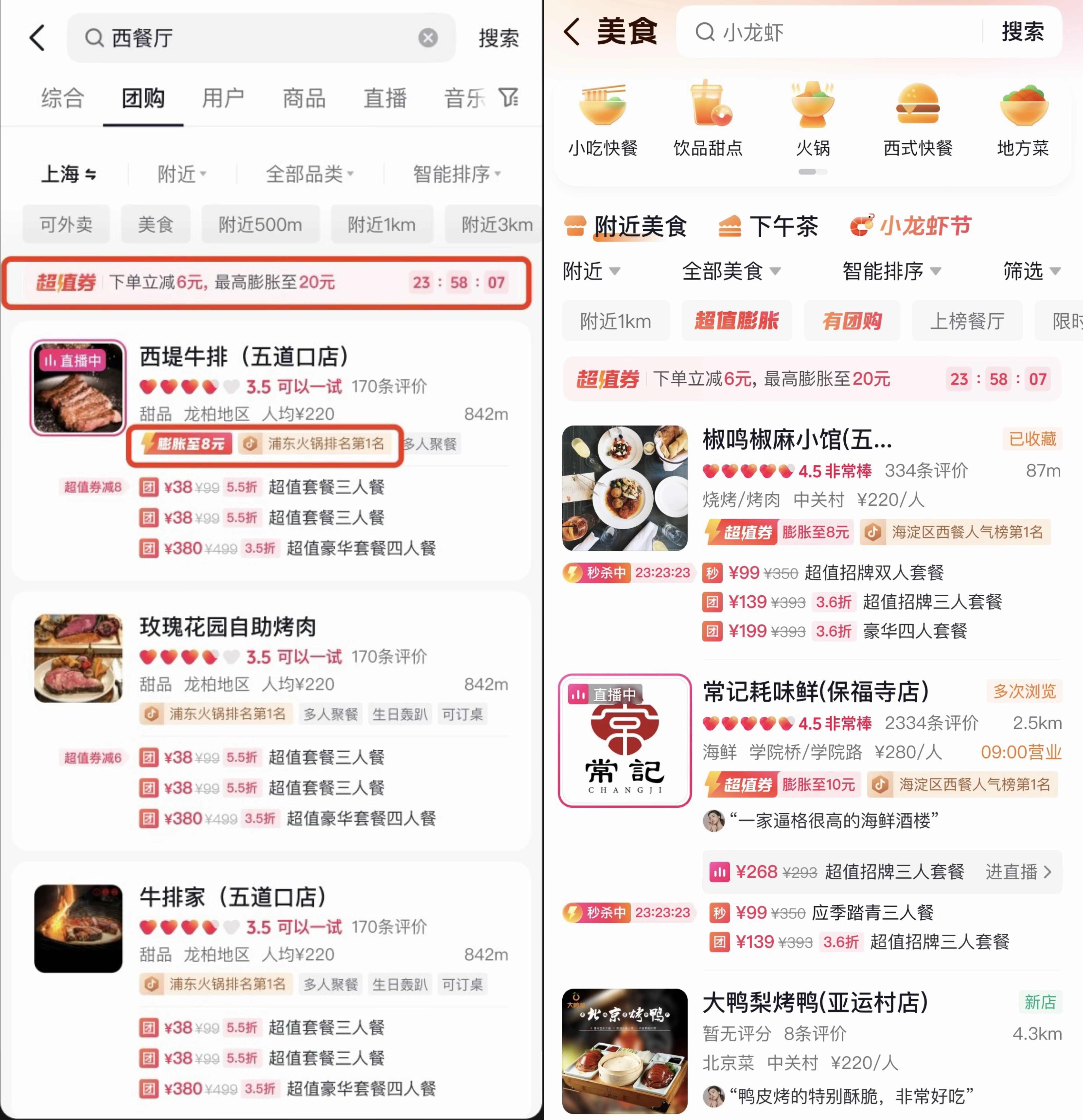Expand the 筛选 dropdown
1083x1120 pixels.
(1031, 271)
